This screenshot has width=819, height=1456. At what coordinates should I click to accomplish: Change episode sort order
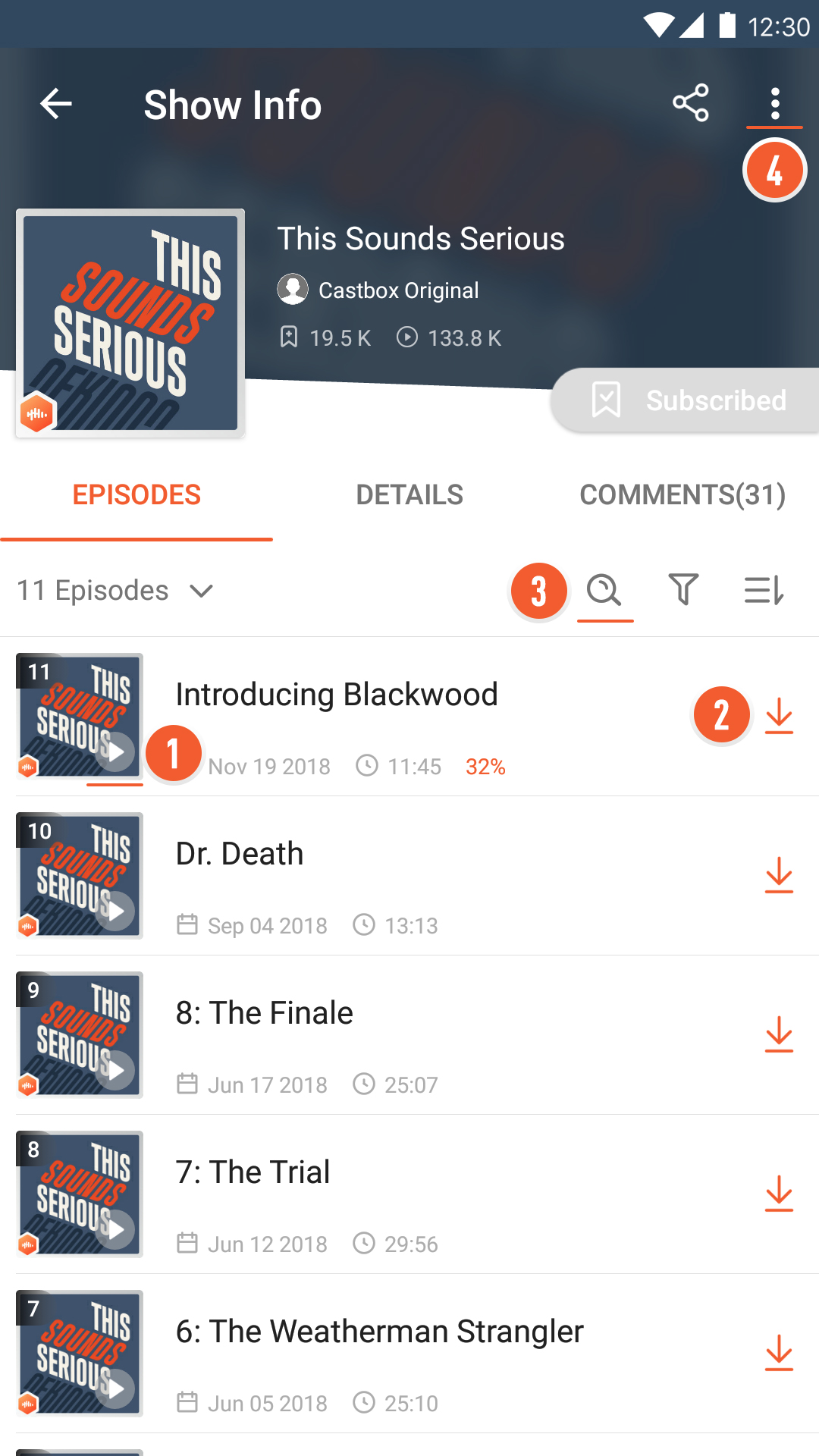(x=764, y=590)
